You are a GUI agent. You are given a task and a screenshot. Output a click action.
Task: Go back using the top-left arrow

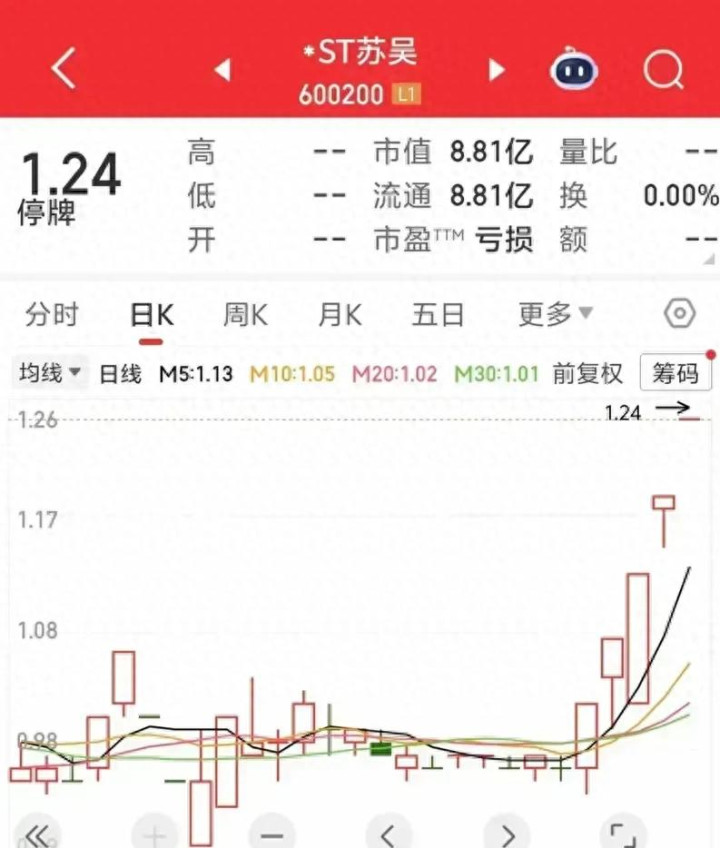[x=64, y=70]
